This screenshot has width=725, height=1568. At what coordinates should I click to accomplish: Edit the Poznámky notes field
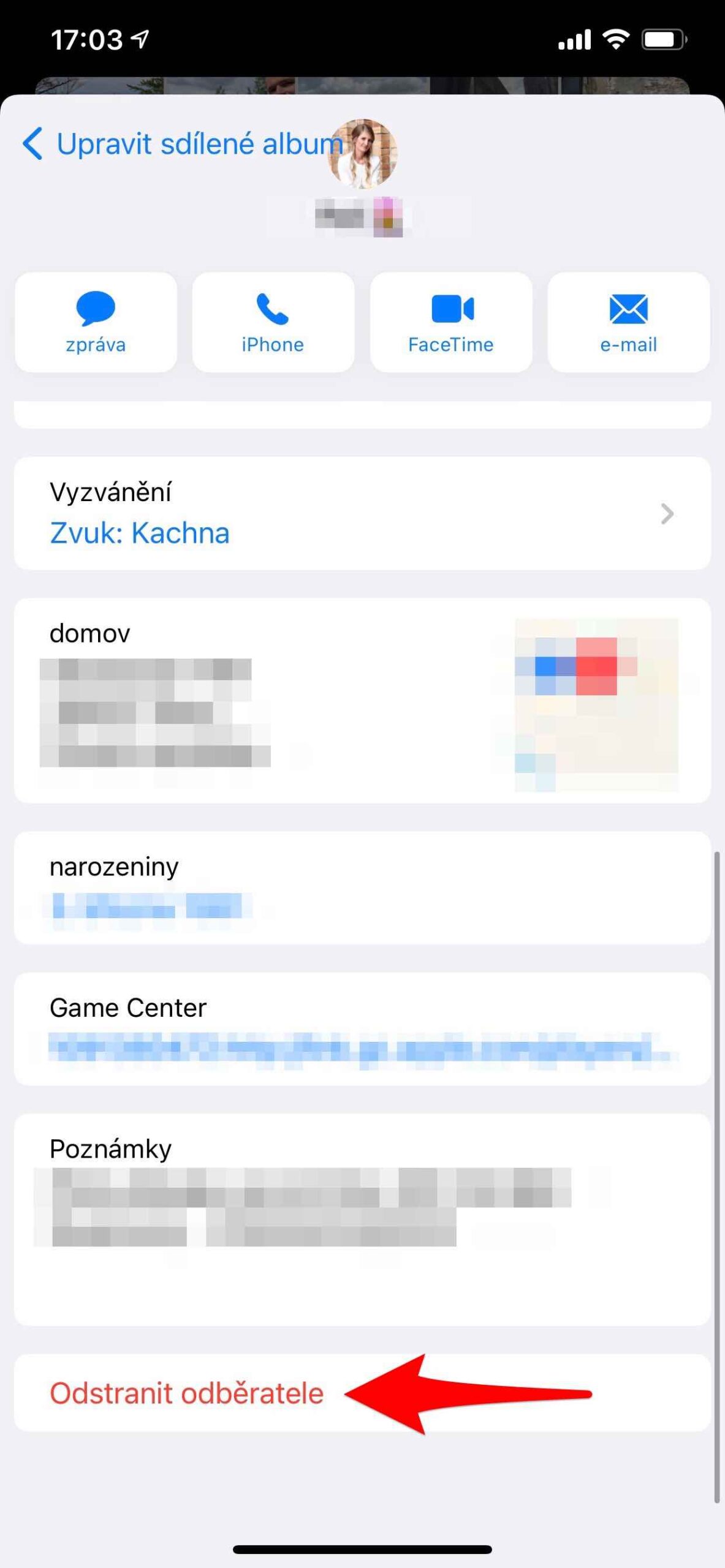pos(362,1219)
